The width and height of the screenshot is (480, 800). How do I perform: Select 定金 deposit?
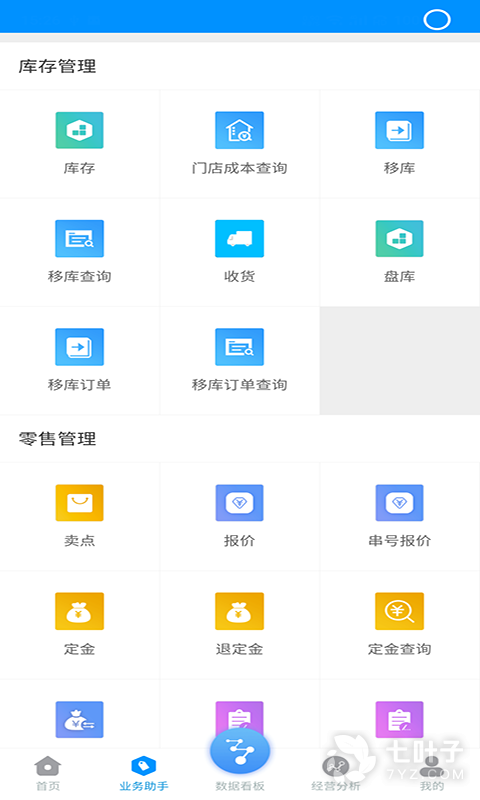coord(80,624)
